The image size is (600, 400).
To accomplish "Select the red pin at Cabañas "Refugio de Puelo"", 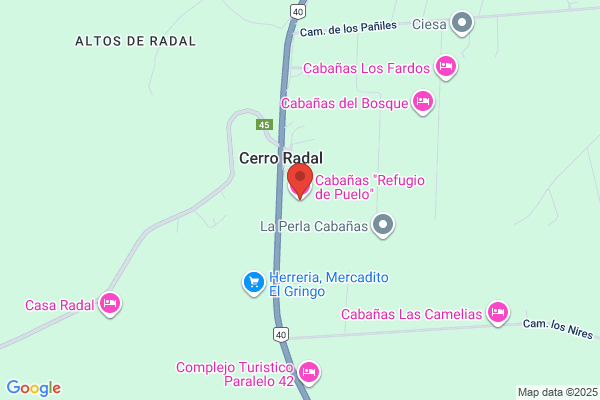I will click(300, 181).
